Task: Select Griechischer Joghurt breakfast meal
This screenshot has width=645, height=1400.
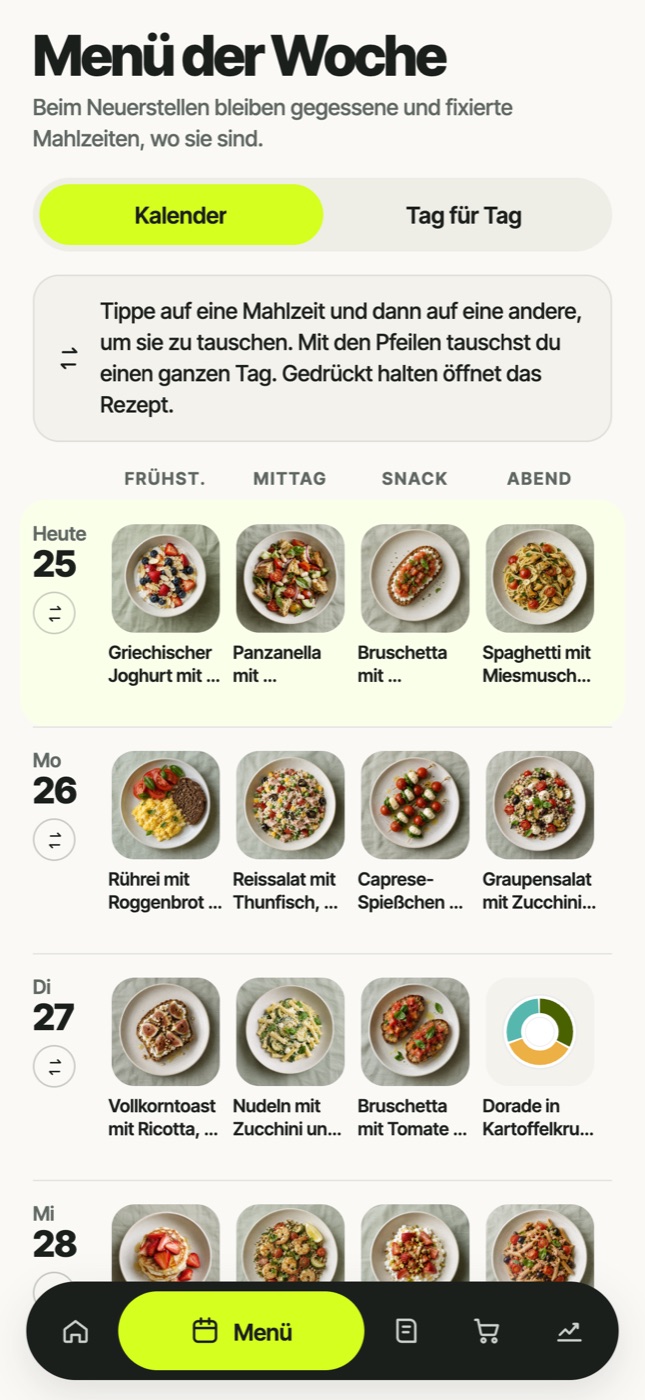Action: (165, 605)
